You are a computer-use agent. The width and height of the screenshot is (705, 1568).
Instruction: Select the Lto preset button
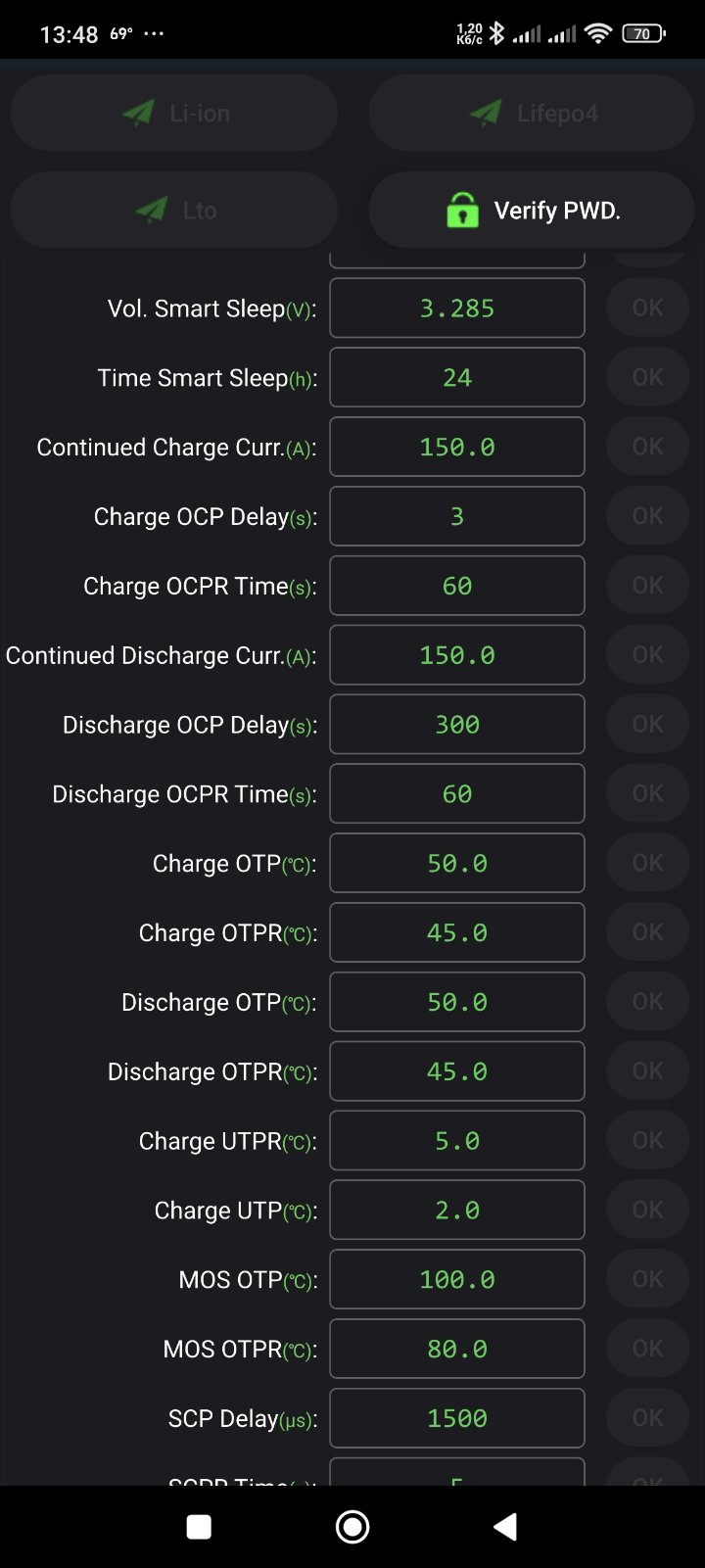174,211
